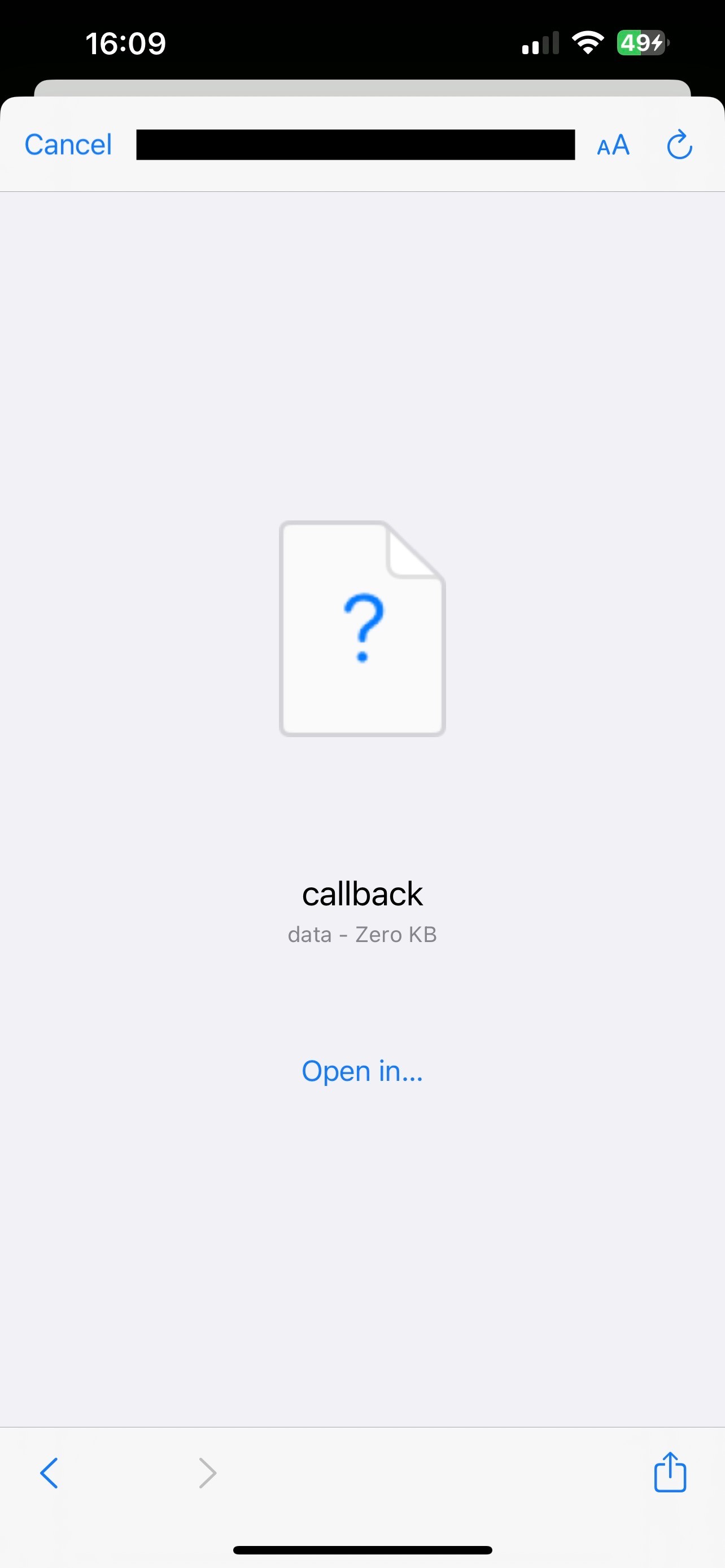725x1568 pixels.
Task: Open the share sheet
Action: (x=670, y=1472)
